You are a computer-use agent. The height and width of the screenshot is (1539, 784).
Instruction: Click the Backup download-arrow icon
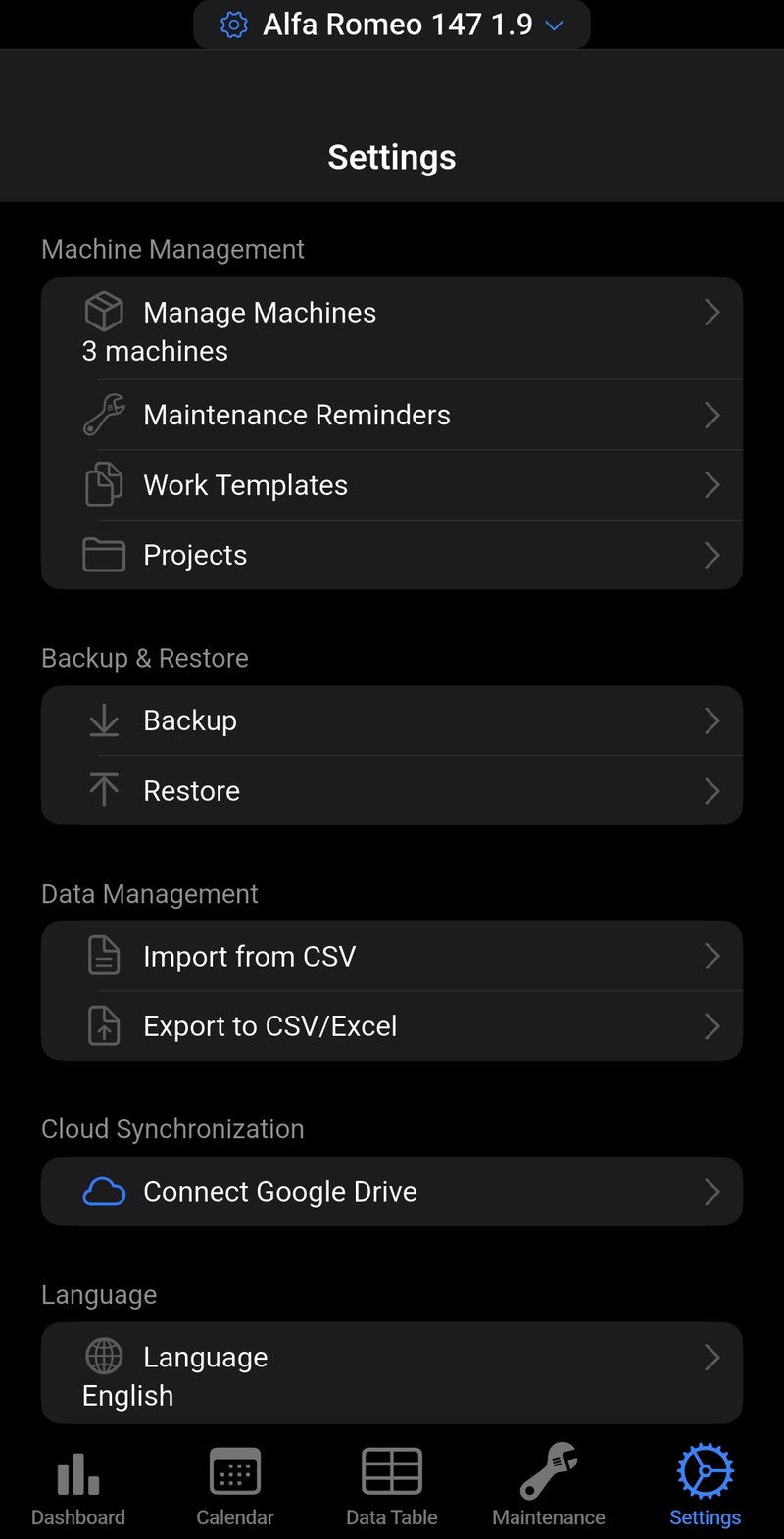pyautogui.click(x=103, y=720)
